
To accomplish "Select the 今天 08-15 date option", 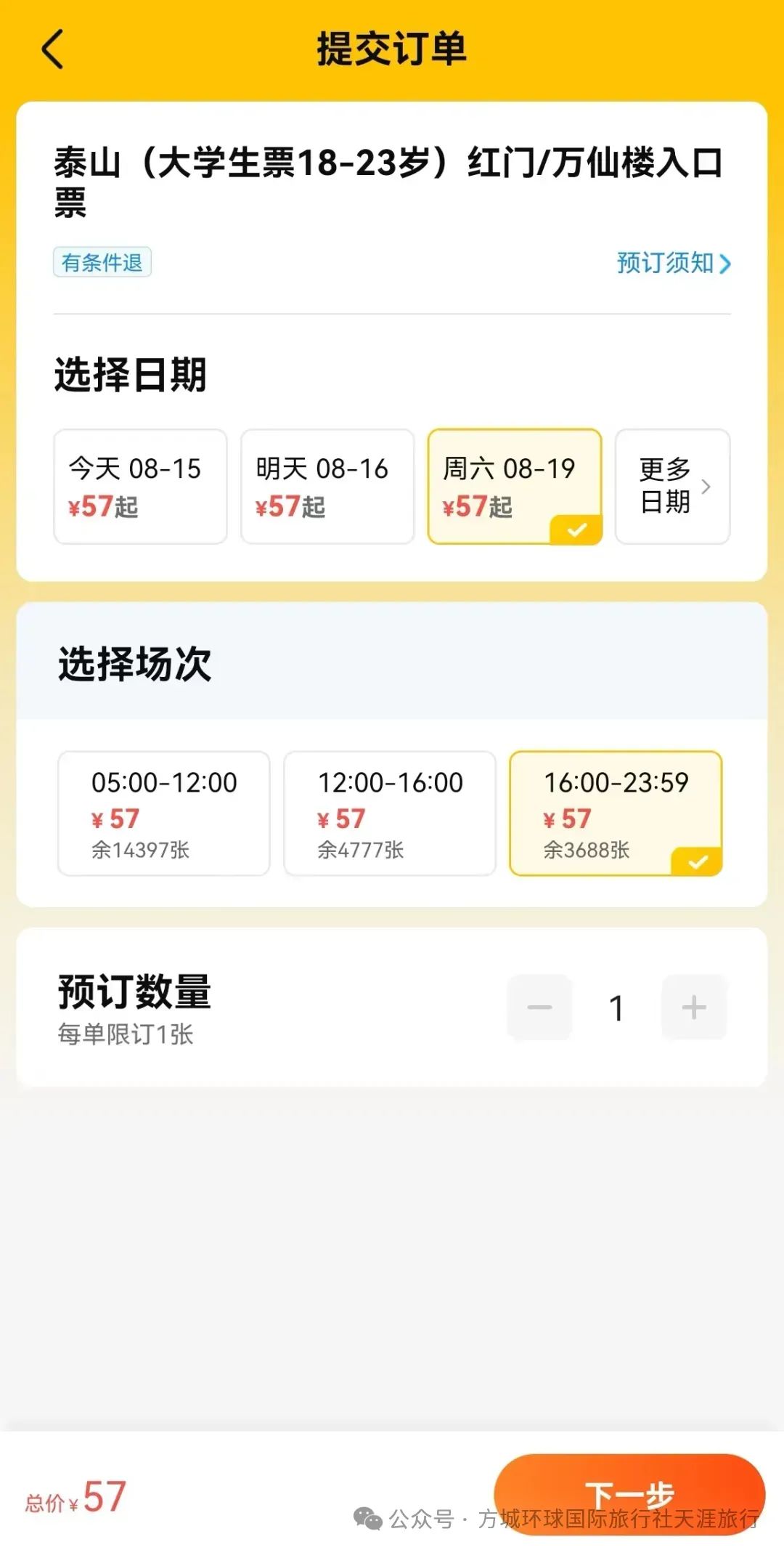I will pyautogui.click(x=140, y=486).
